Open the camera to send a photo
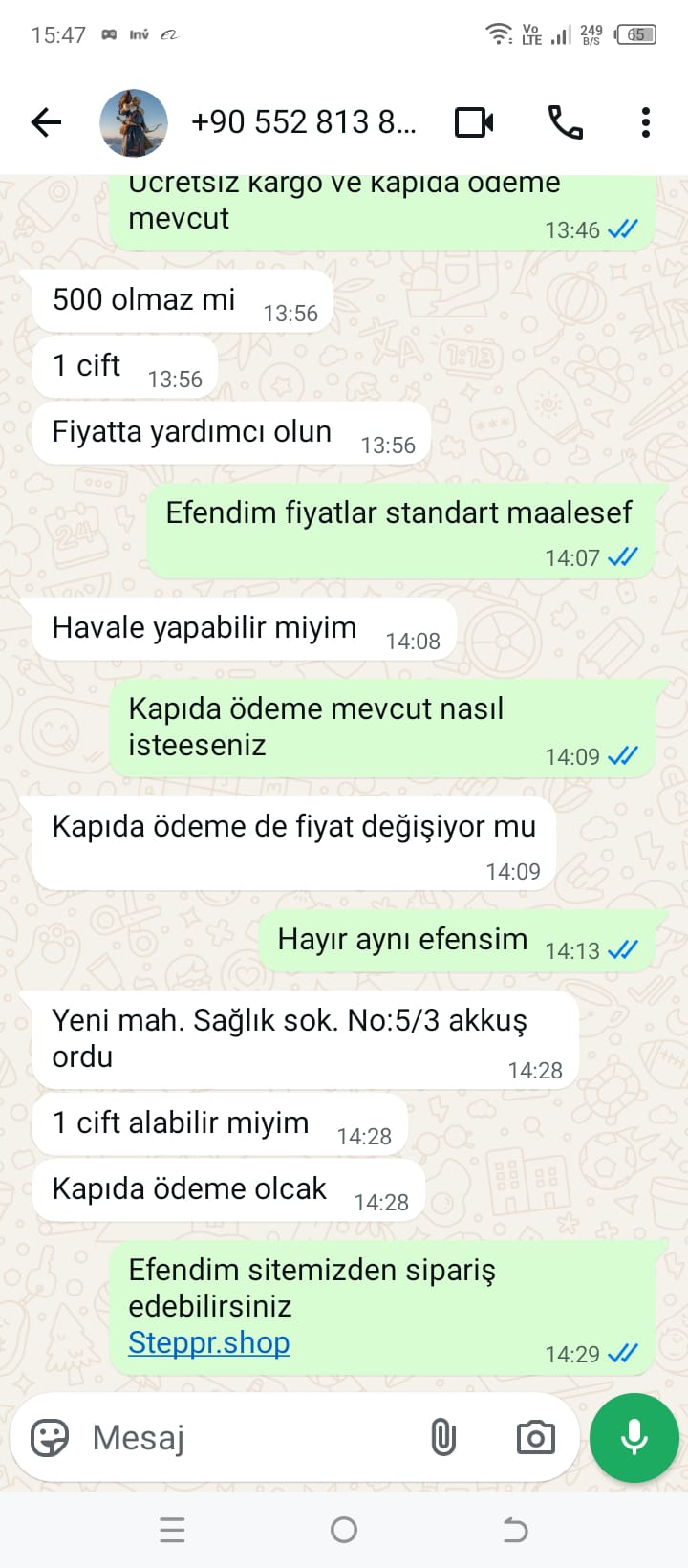 click(x=535, y=1437)
